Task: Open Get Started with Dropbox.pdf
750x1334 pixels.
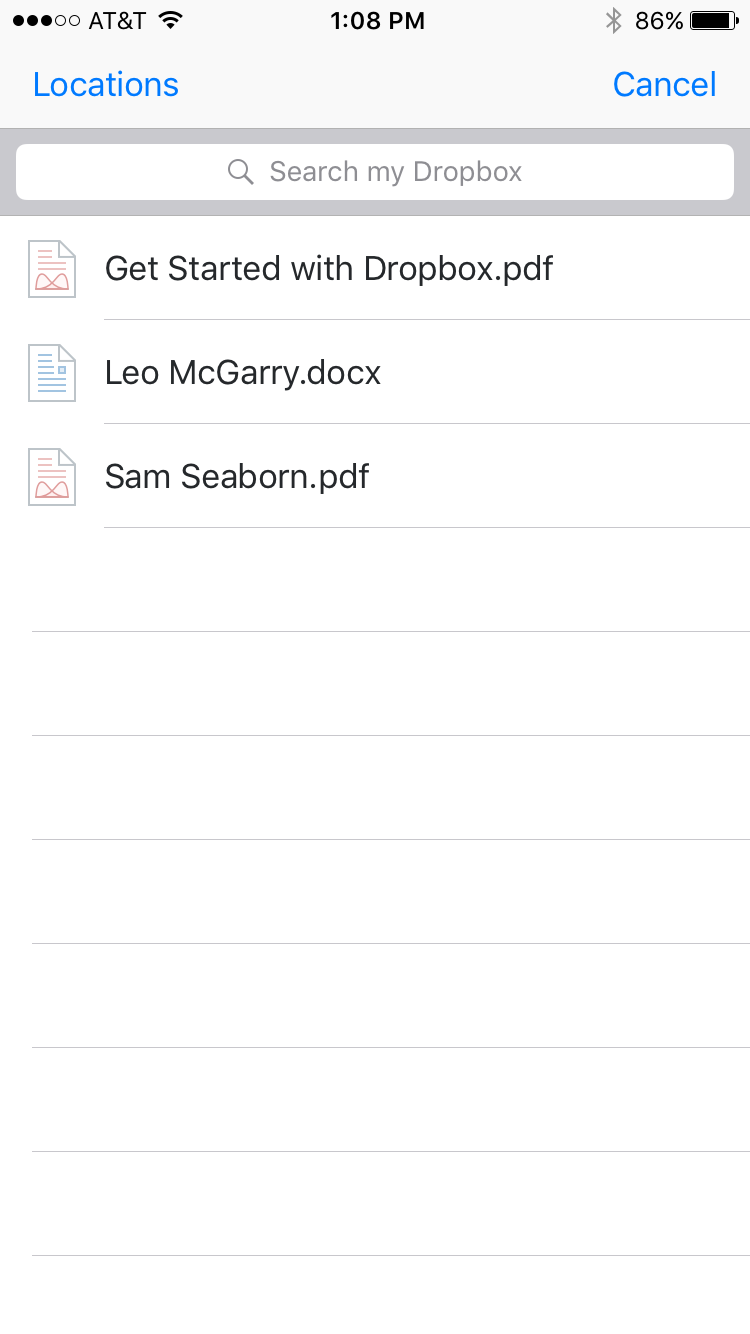Action: [375, 268]
